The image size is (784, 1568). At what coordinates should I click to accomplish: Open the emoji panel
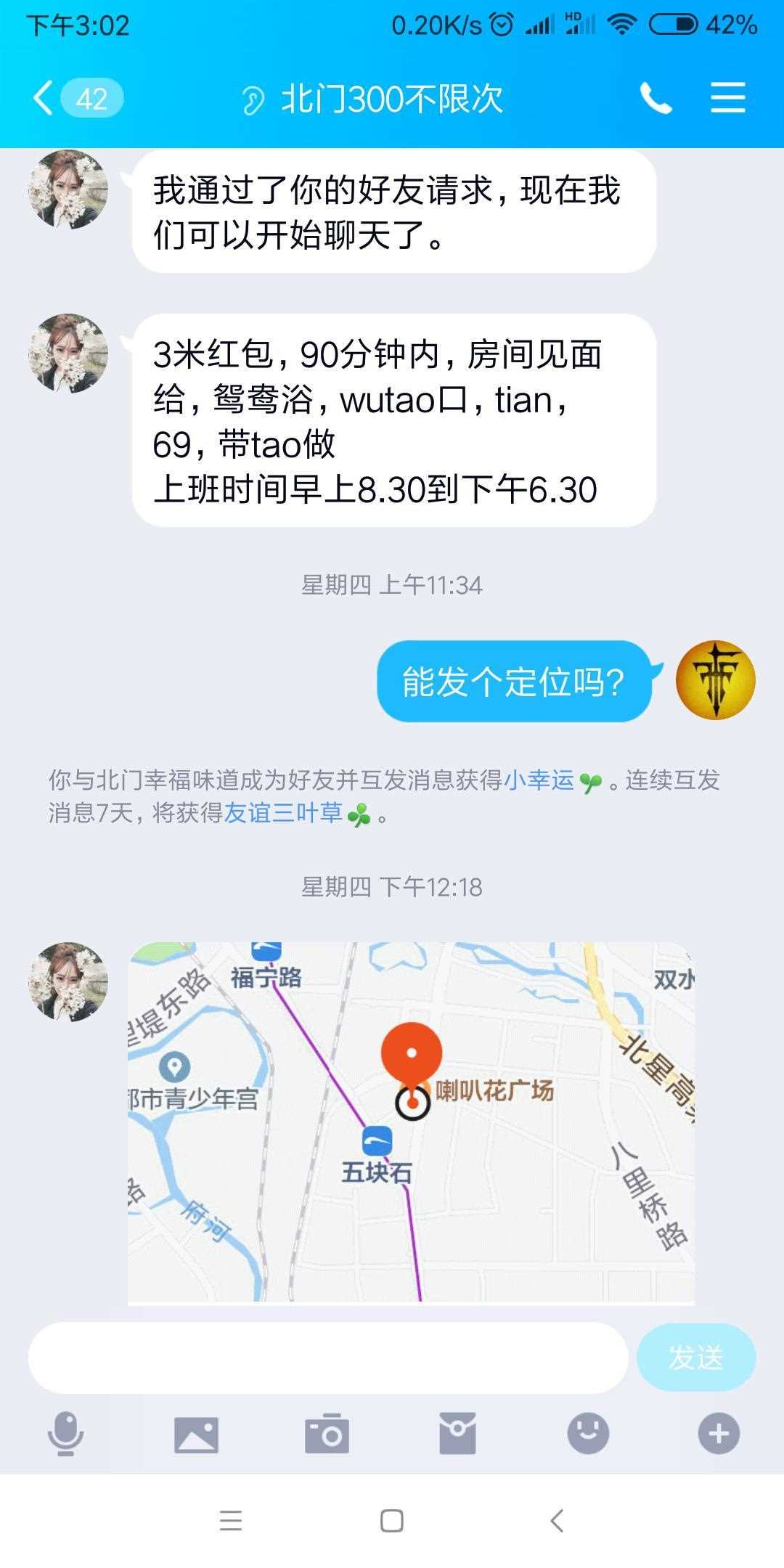pos(588,1433)
